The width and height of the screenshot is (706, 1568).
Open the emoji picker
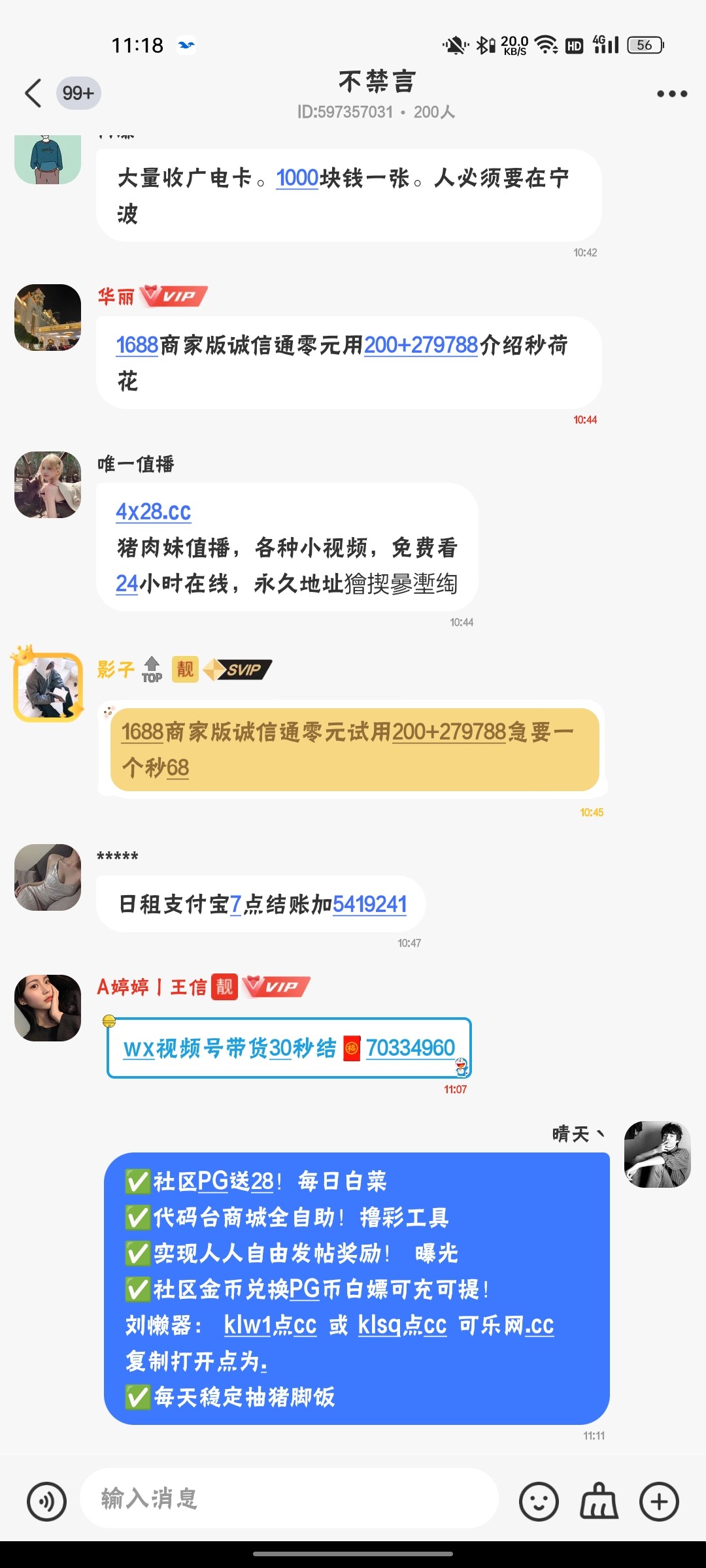pos(539,1501)
